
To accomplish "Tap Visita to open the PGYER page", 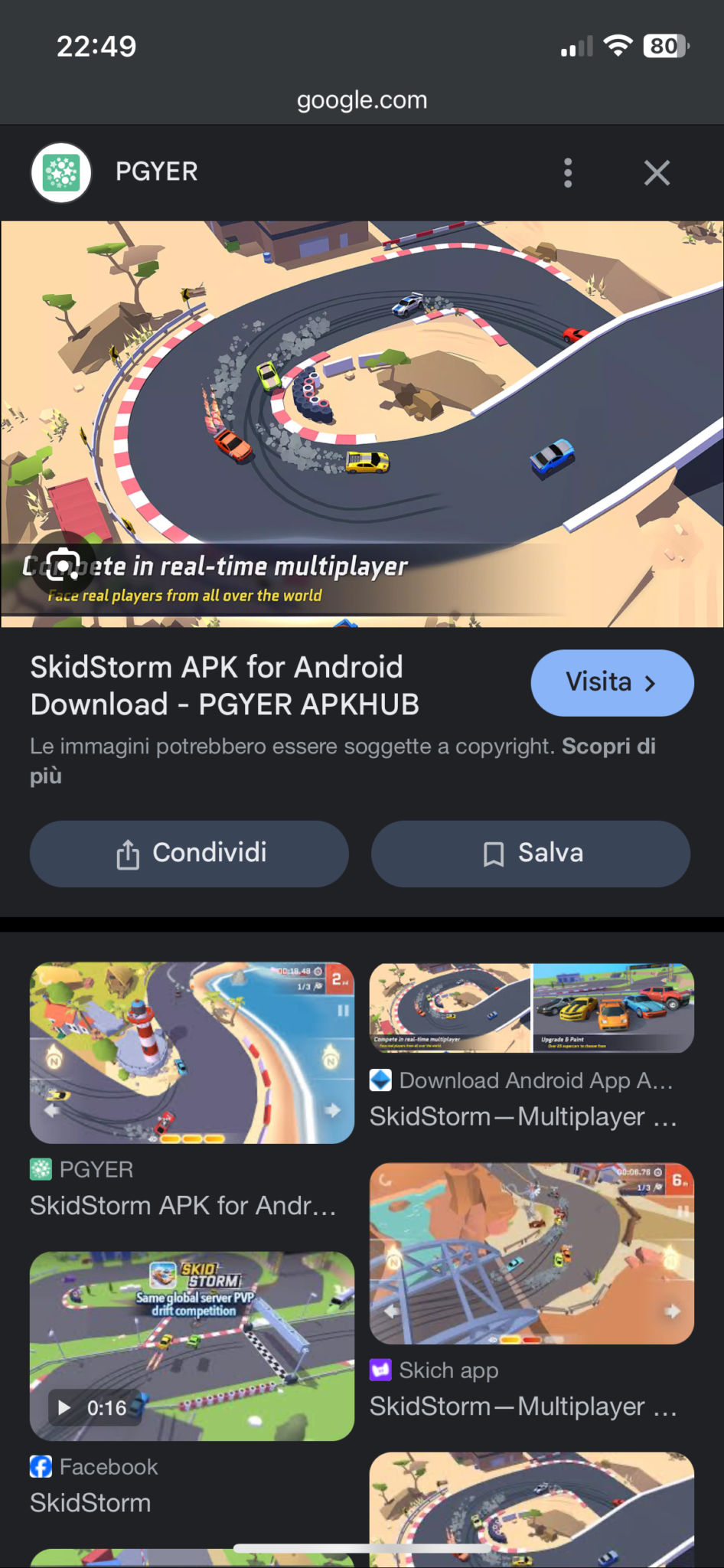I will pyautogui.click(x=611, y=682).
